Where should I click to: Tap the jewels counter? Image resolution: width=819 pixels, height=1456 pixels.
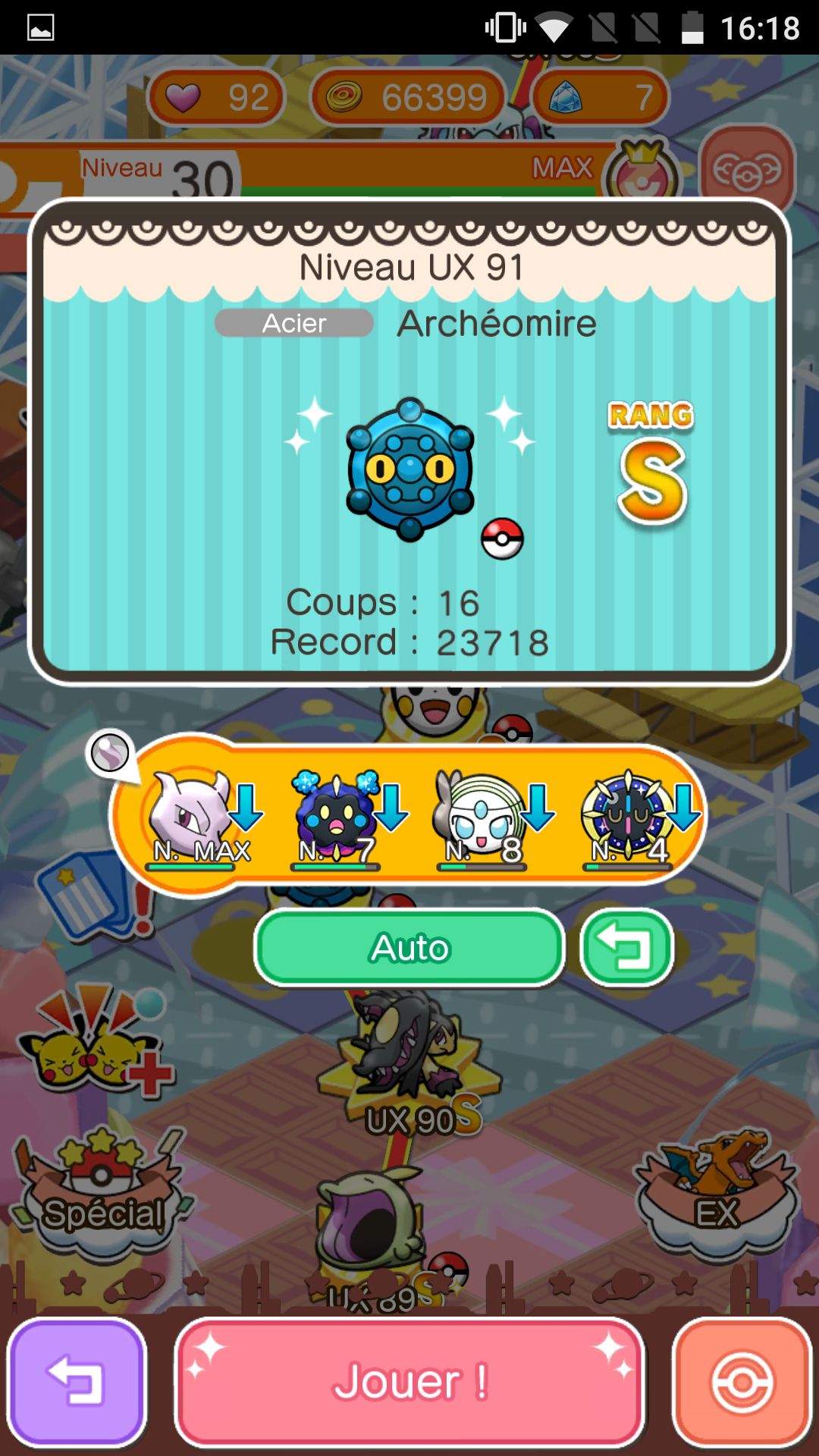coord(601,97)
